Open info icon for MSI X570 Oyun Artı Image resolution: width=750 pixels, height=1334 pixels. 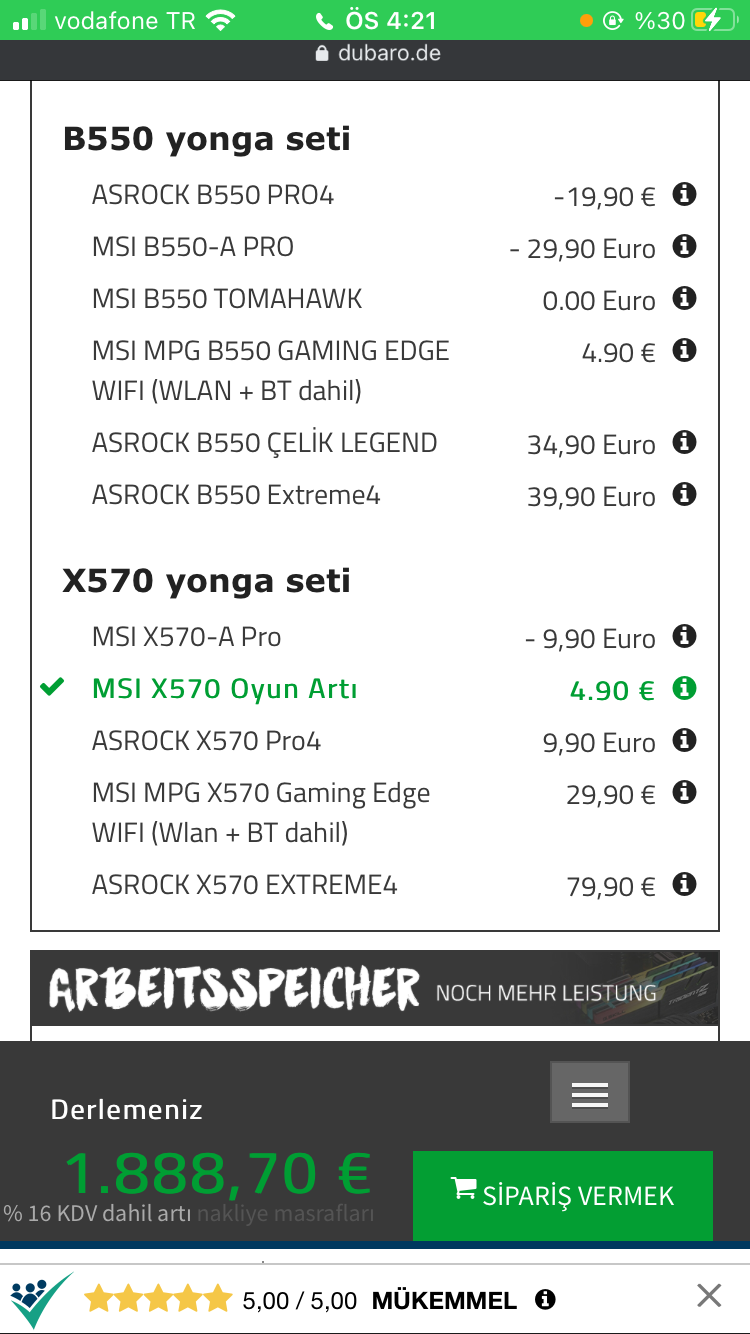(x=684, y=688)
